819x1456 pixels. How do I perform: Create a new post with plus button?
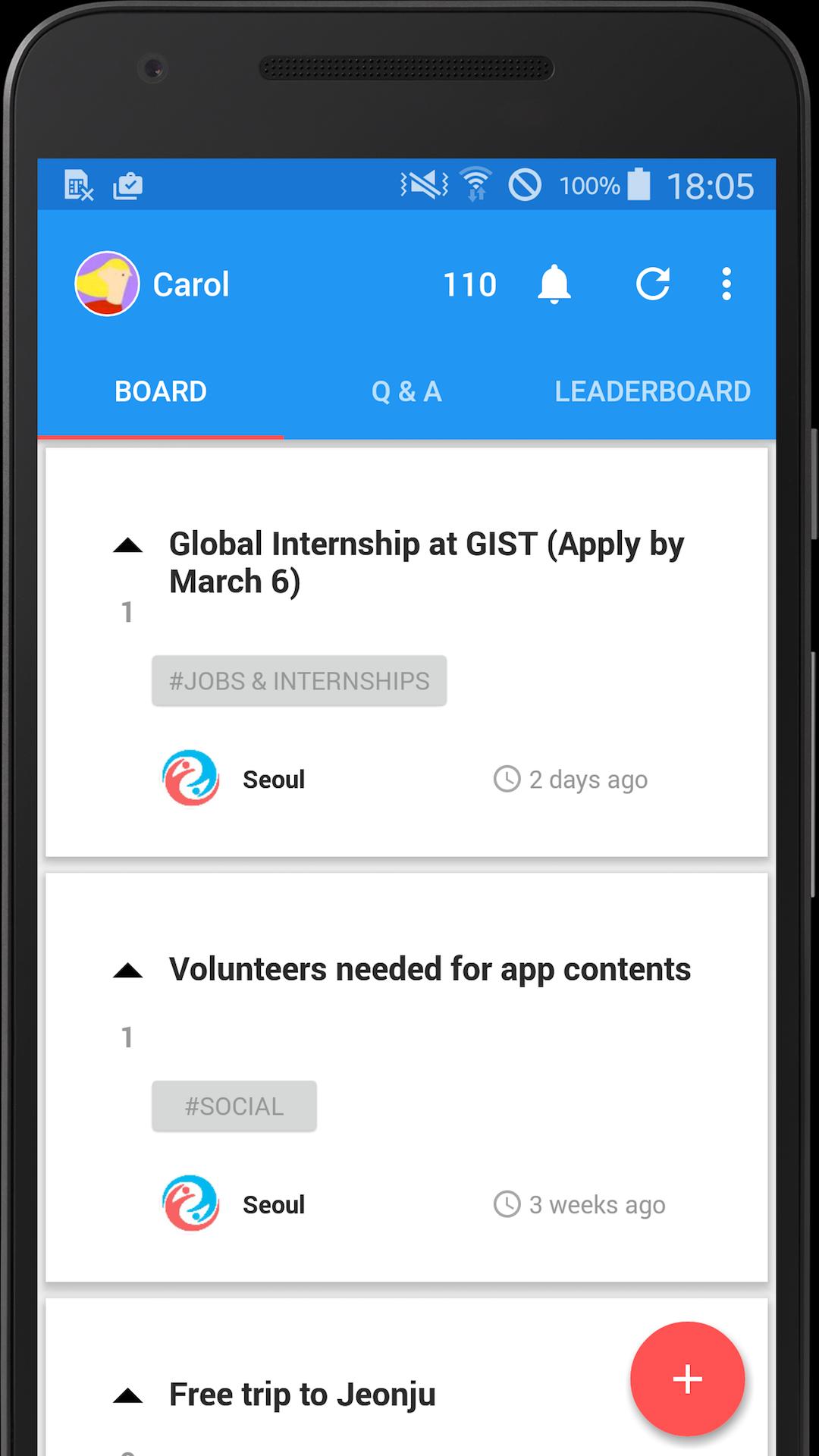(x=687, y=1379)
